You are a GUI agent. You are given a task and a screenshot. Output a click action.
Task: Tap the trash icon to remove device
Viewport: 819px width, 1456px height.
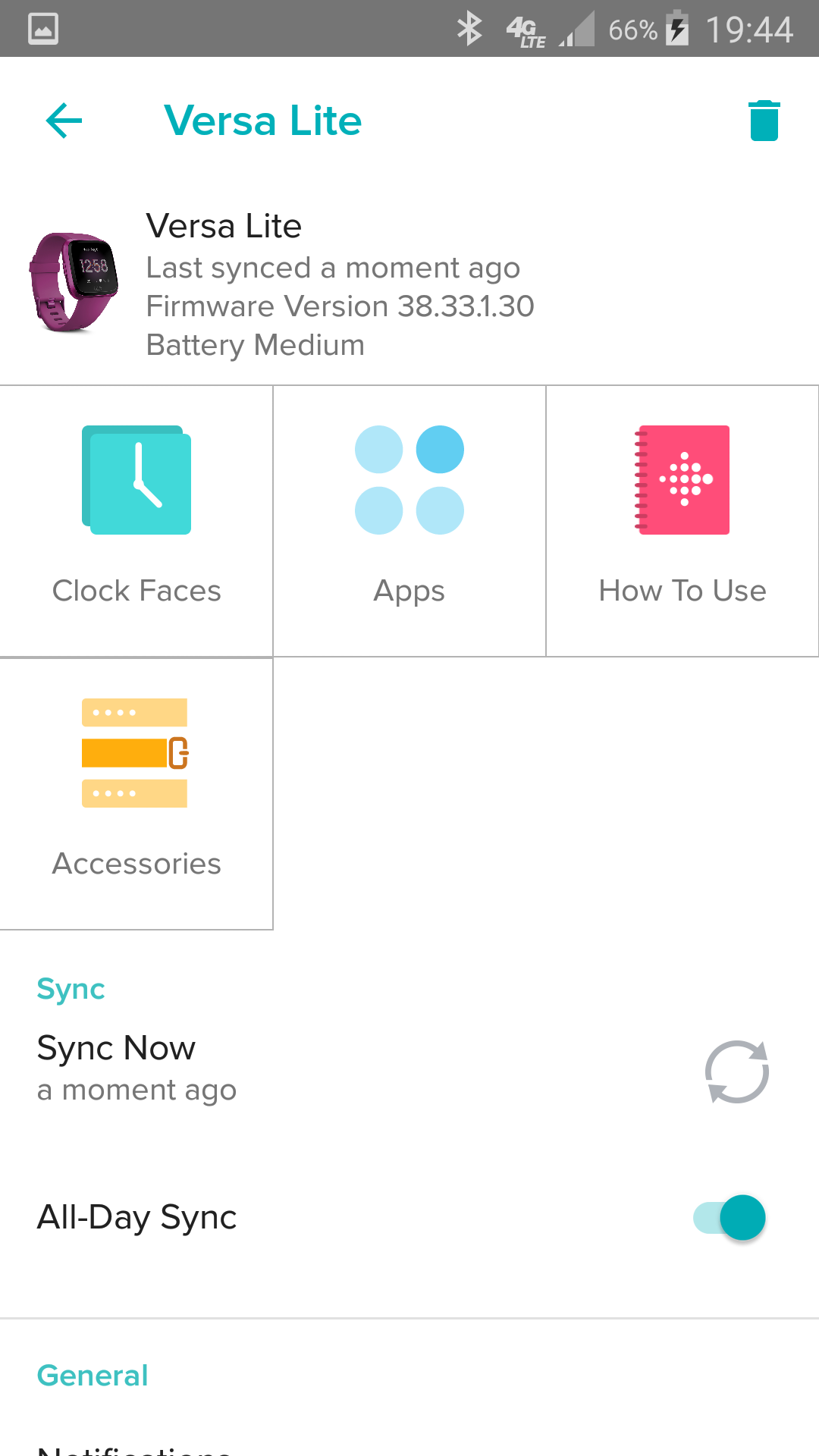coord(764,120)
